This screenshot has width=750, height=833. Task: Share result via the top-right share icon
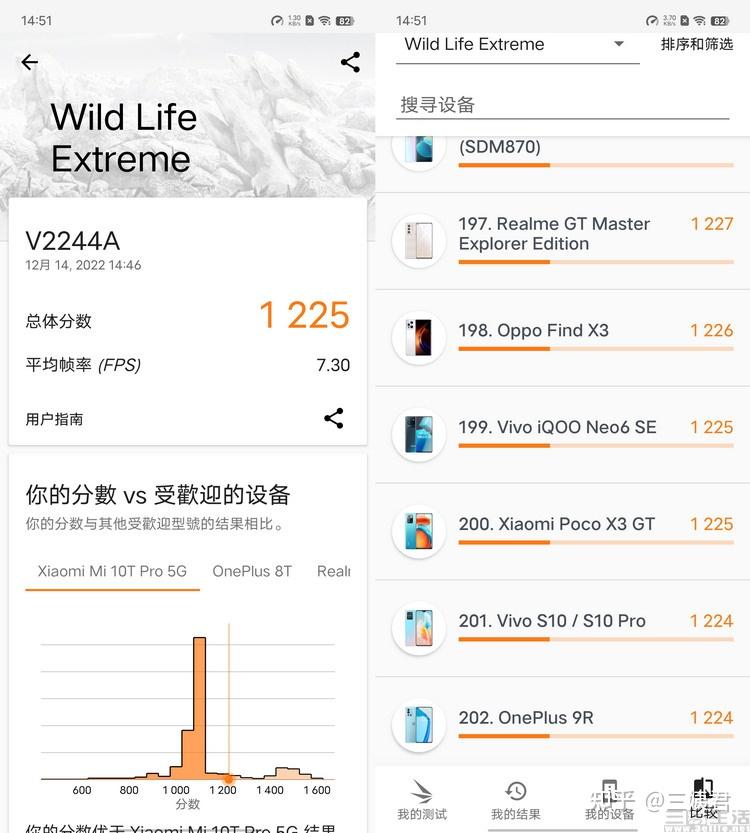click(x=350, y=62)
